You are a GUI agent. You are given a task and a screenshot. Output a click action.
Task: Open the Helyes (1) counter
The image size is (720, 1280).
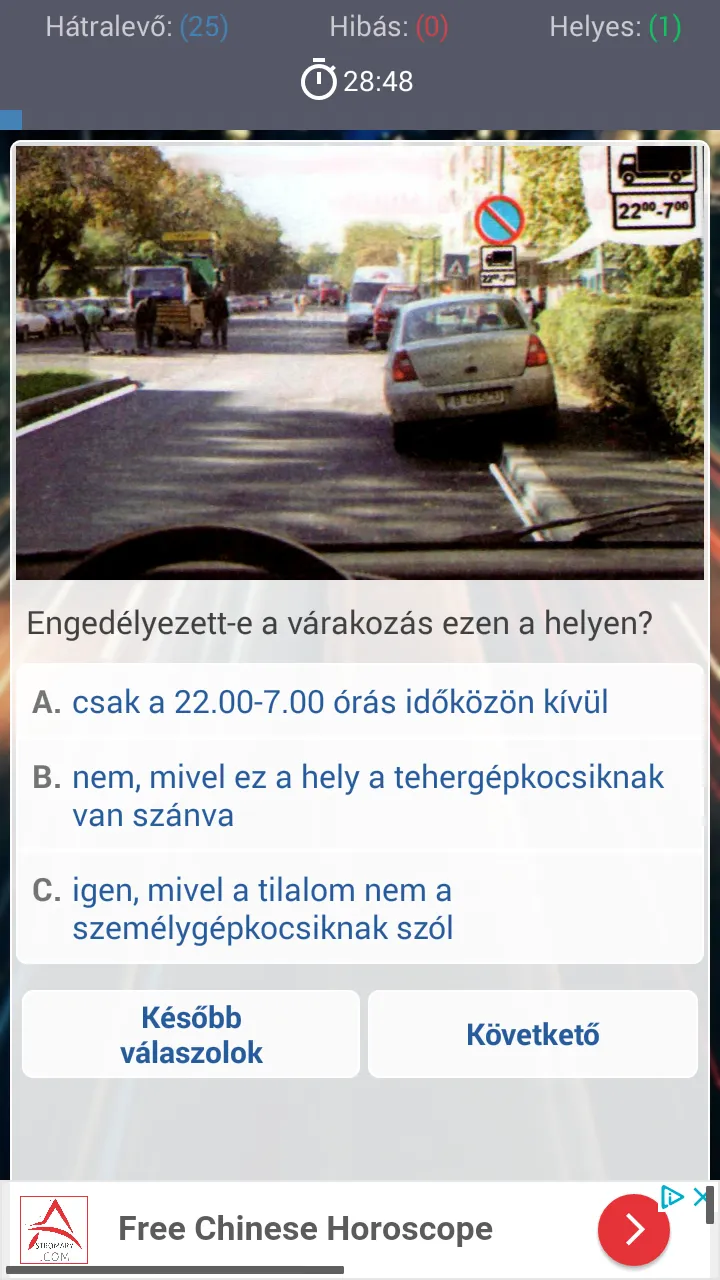[615, 29]
